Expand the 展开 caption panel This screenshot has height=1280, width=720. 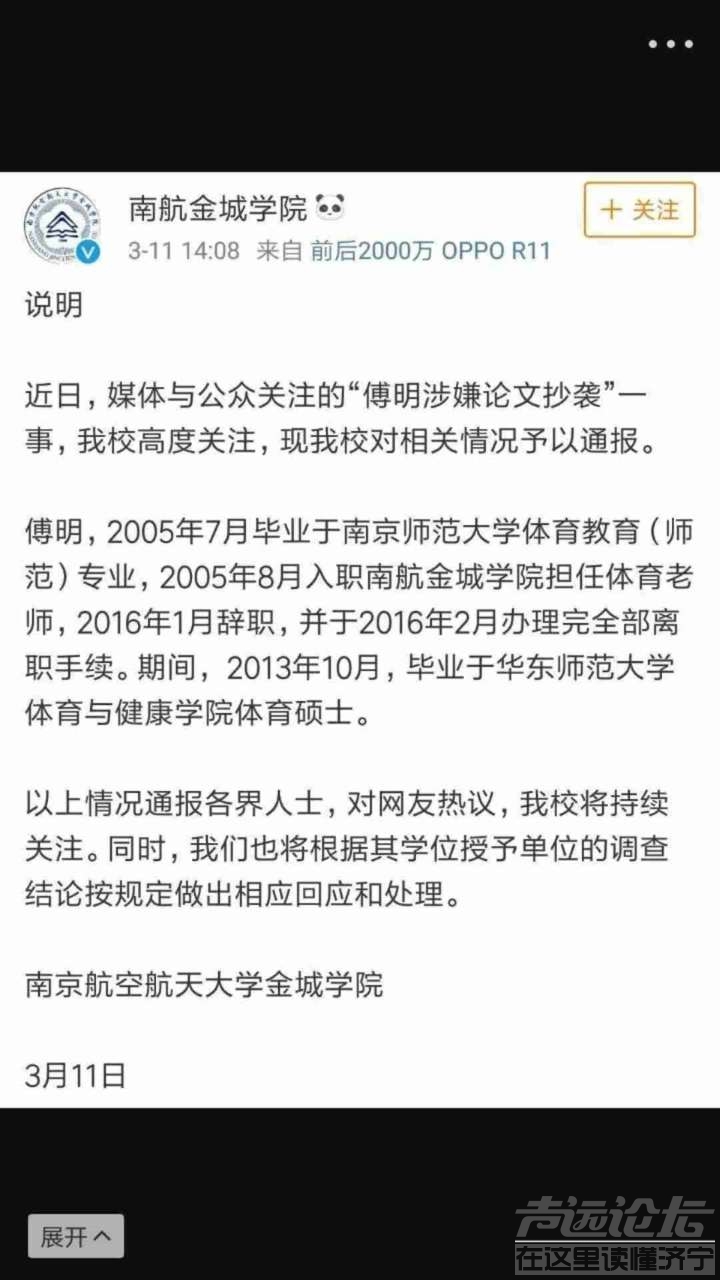(x=76, y=1236)
